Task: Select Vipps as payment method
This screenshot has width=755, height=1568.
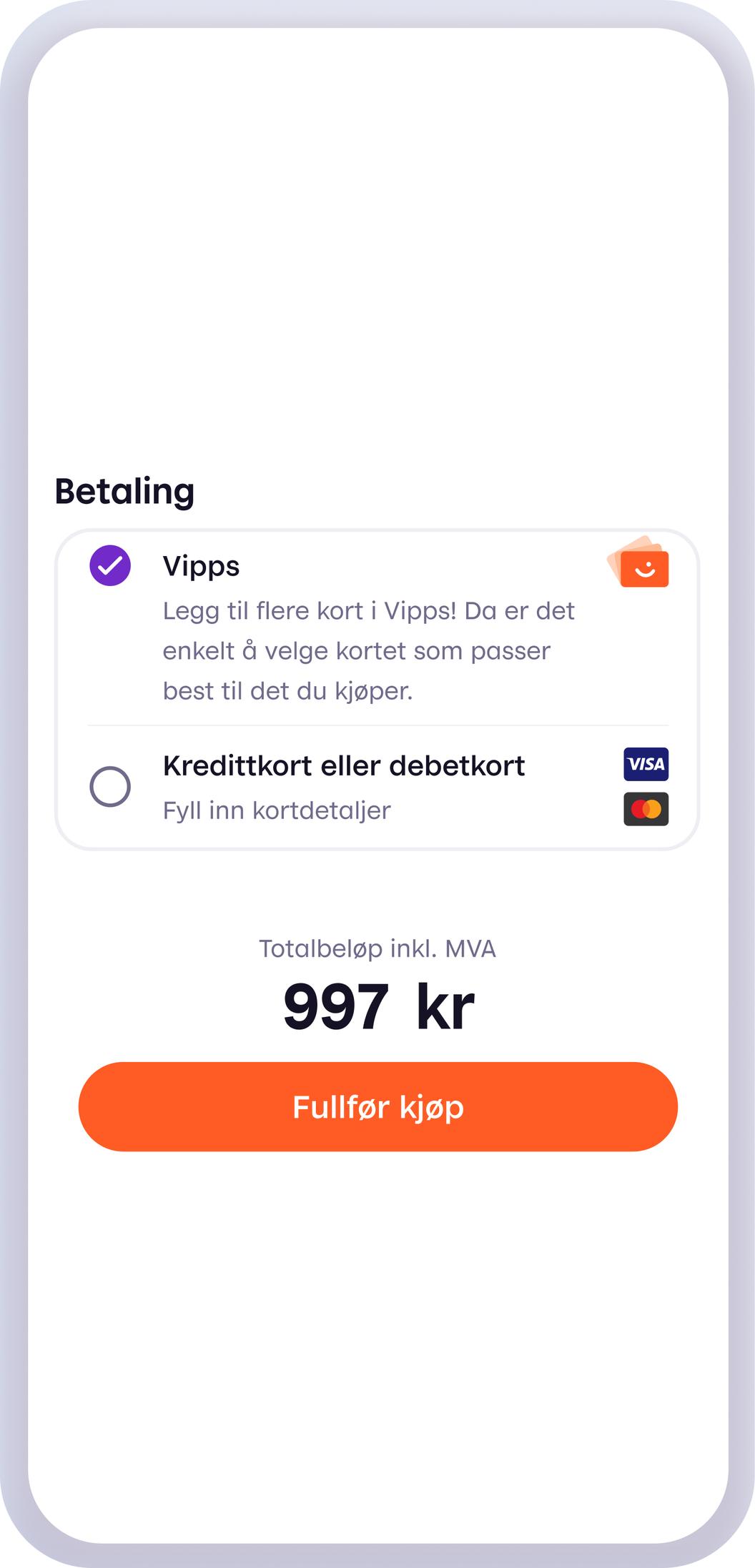Action: click(x=110, y=565)
